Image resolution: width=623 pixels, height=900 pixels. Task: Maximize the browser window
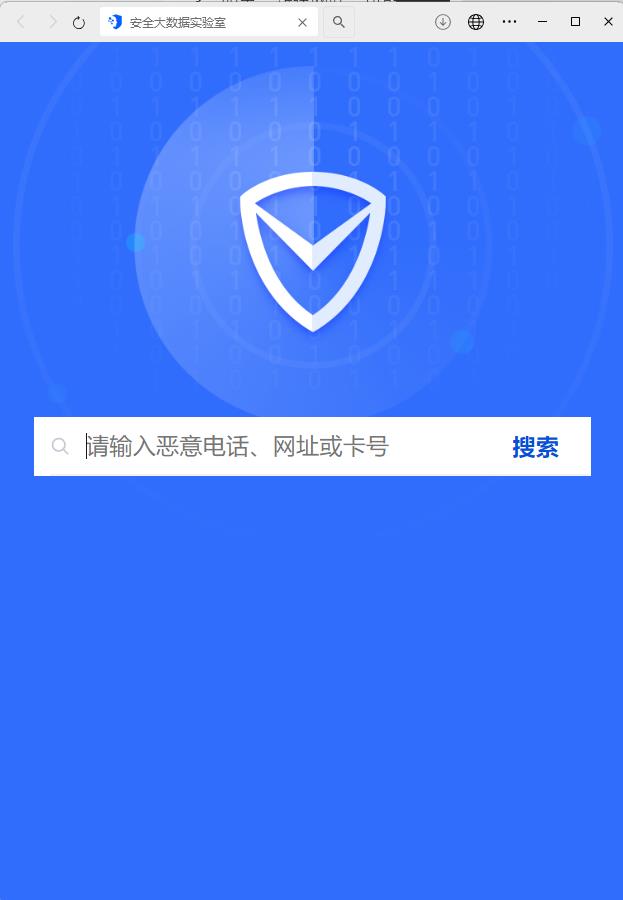[575, 22]
